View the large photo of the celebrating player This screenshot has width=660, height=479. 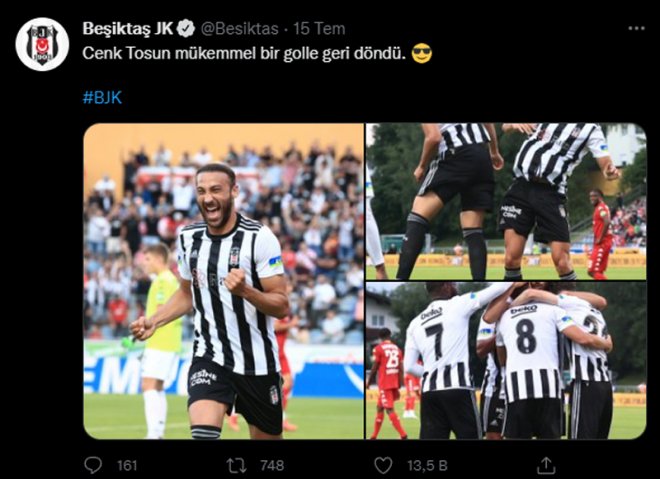(x=223, y=281)
